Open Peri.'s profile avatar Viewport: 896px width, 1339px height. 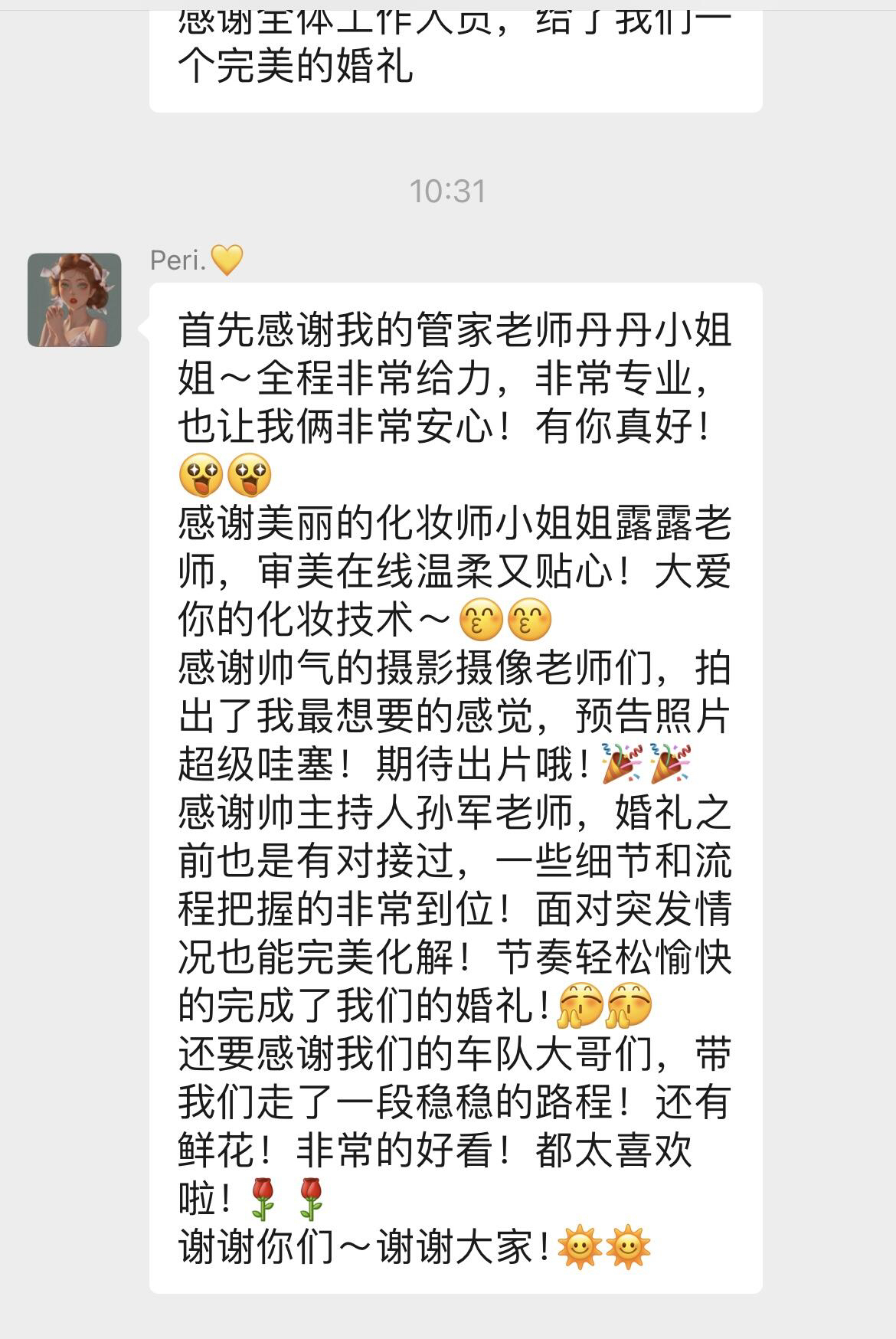point(74,300)
